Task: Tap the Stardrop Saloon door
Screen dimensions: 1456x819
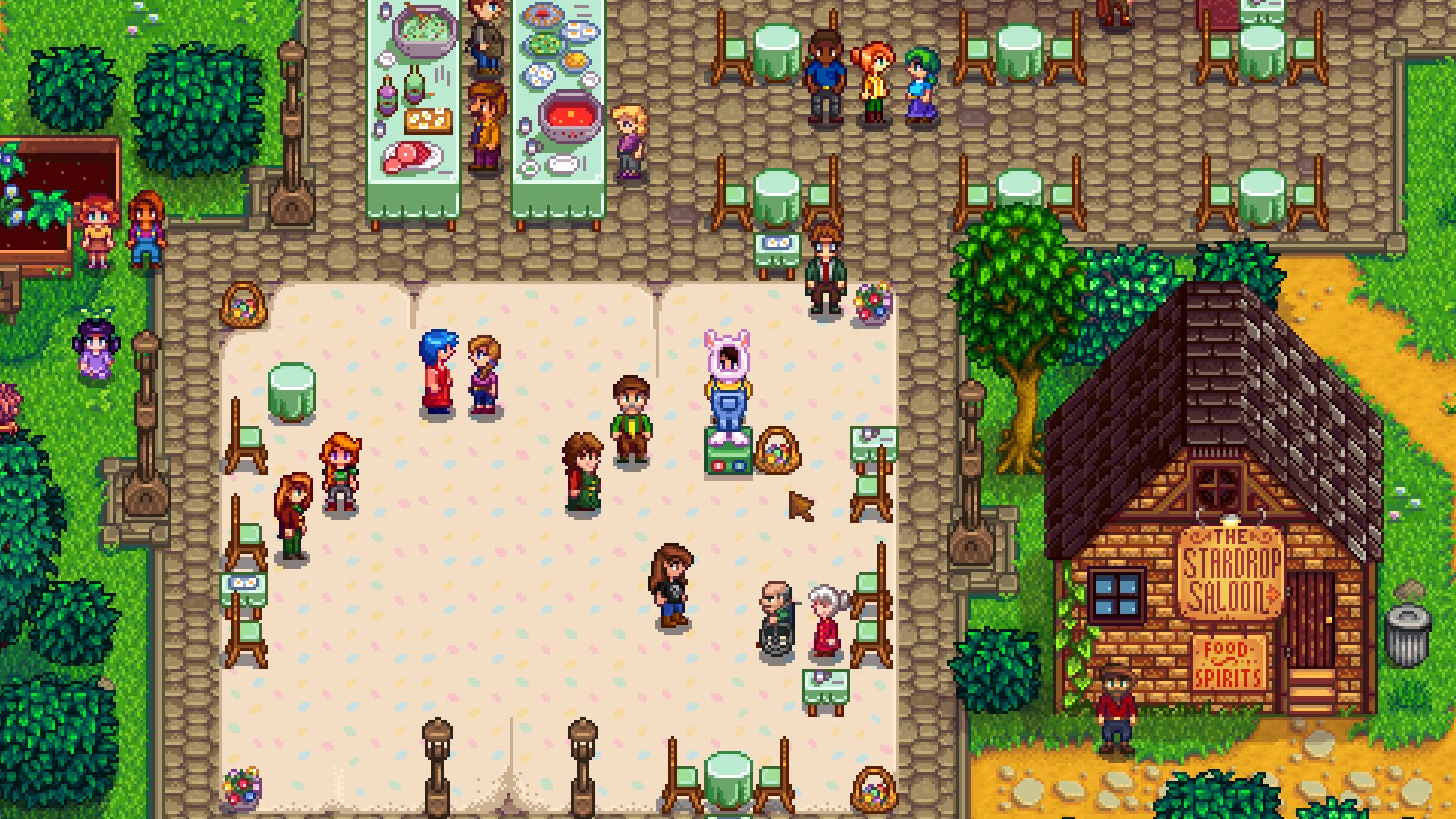Action: [x=1311, y=618]
